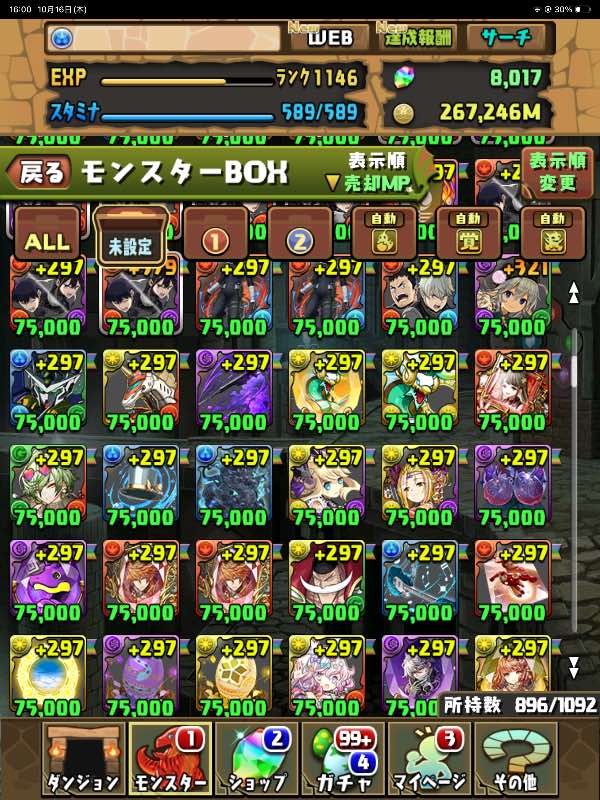This screenshot has width=600, height=800.
Task: Select the +321 silver-haired girl monster
Action: [513, 296]
